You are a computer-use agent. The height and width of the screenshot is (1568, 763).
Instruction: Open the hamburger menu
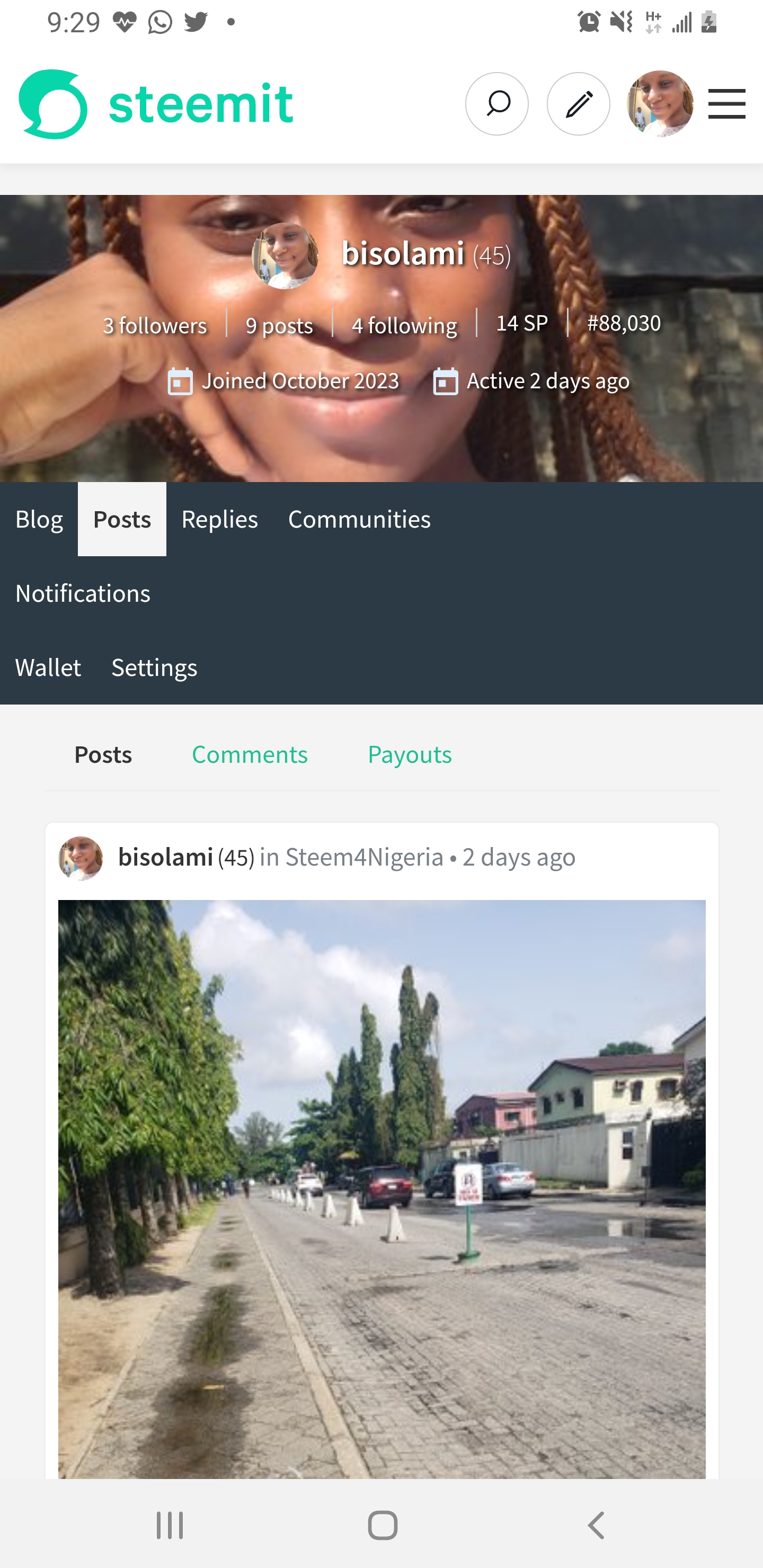726,104
